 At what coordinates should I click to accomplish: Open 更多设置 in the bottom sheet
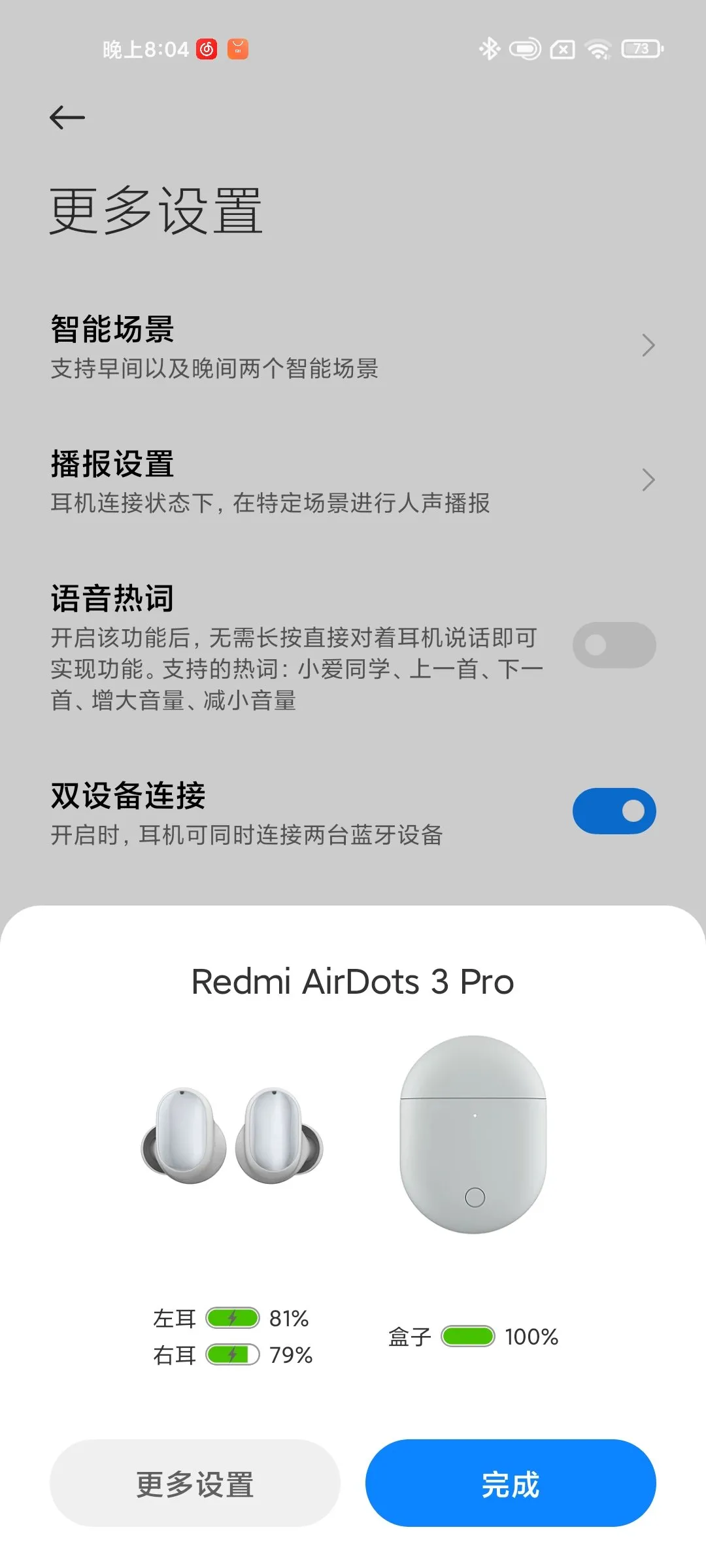[195, 1483]
